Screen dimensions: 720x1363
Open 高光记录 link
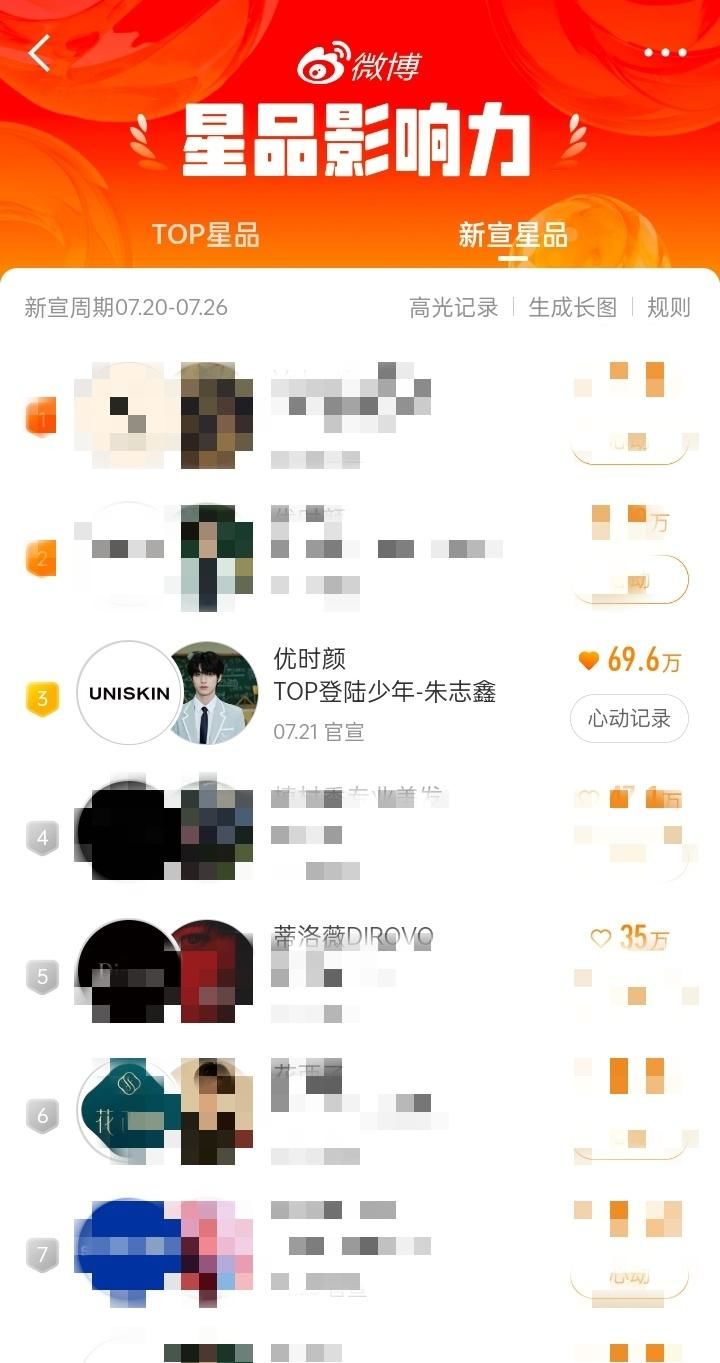[x=453, y=308]
